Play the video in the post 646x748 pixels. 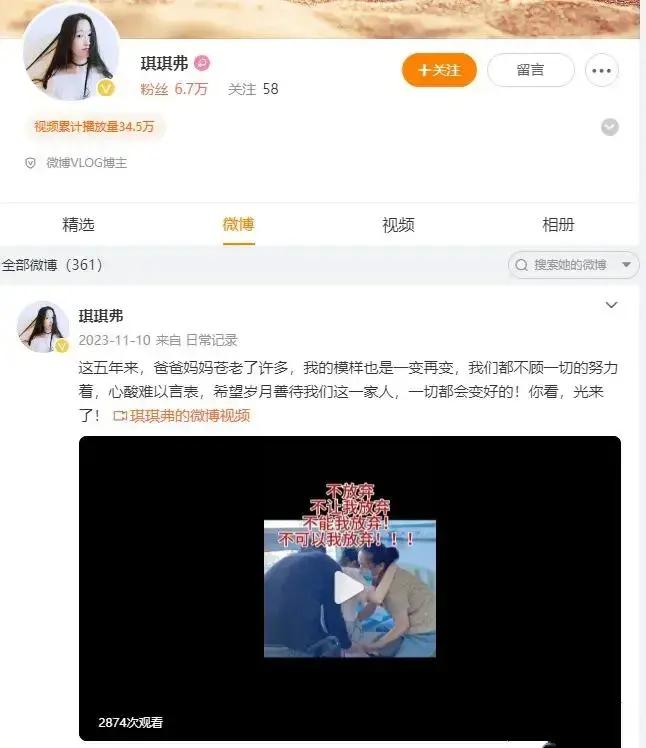(349, 588)
